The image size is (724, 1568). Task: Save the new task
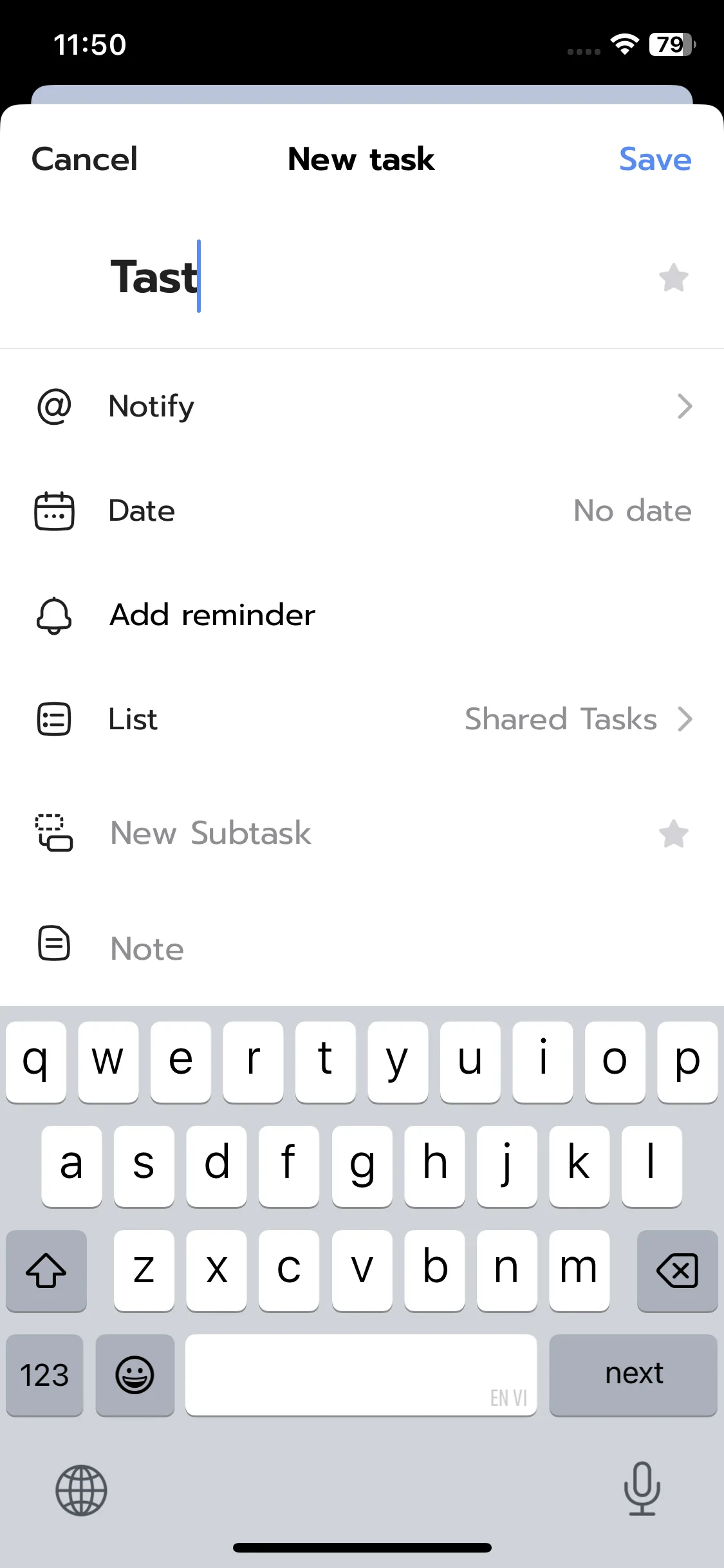[x=655, y=159]
